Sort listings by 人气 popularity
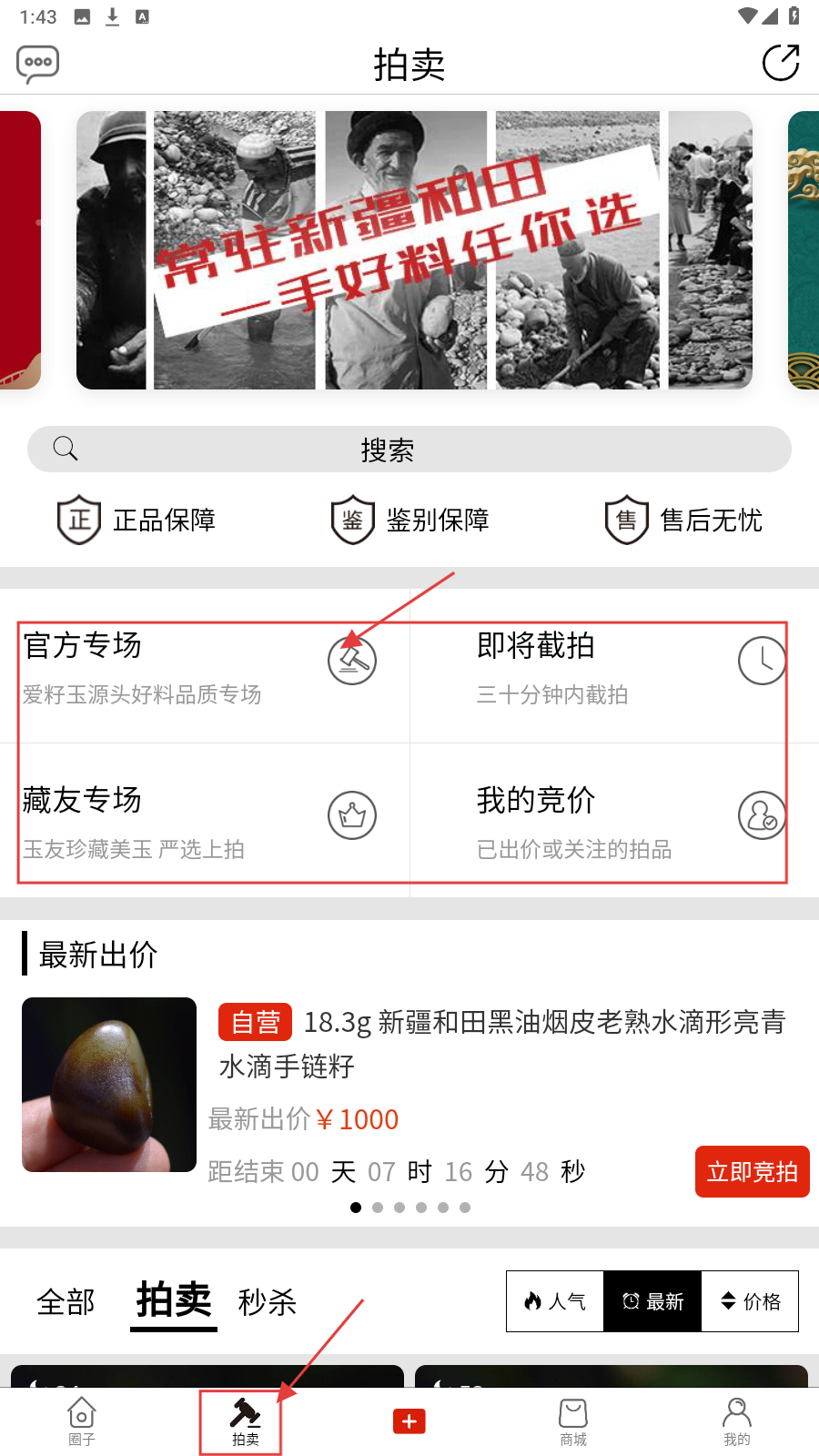This screenshot has height=1456, width=819. click(555, 1301)
